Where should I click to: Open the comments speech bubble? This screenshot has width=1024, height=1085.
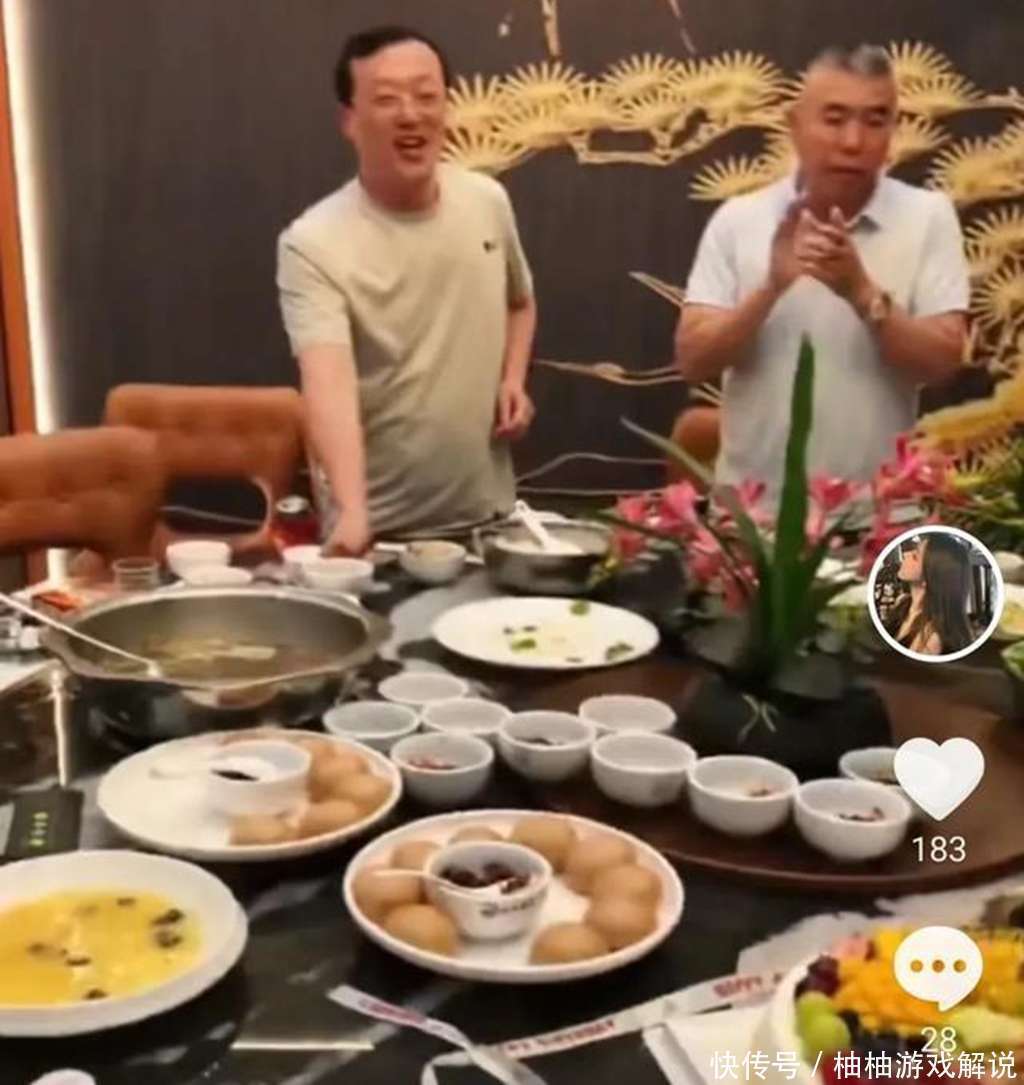937,967
